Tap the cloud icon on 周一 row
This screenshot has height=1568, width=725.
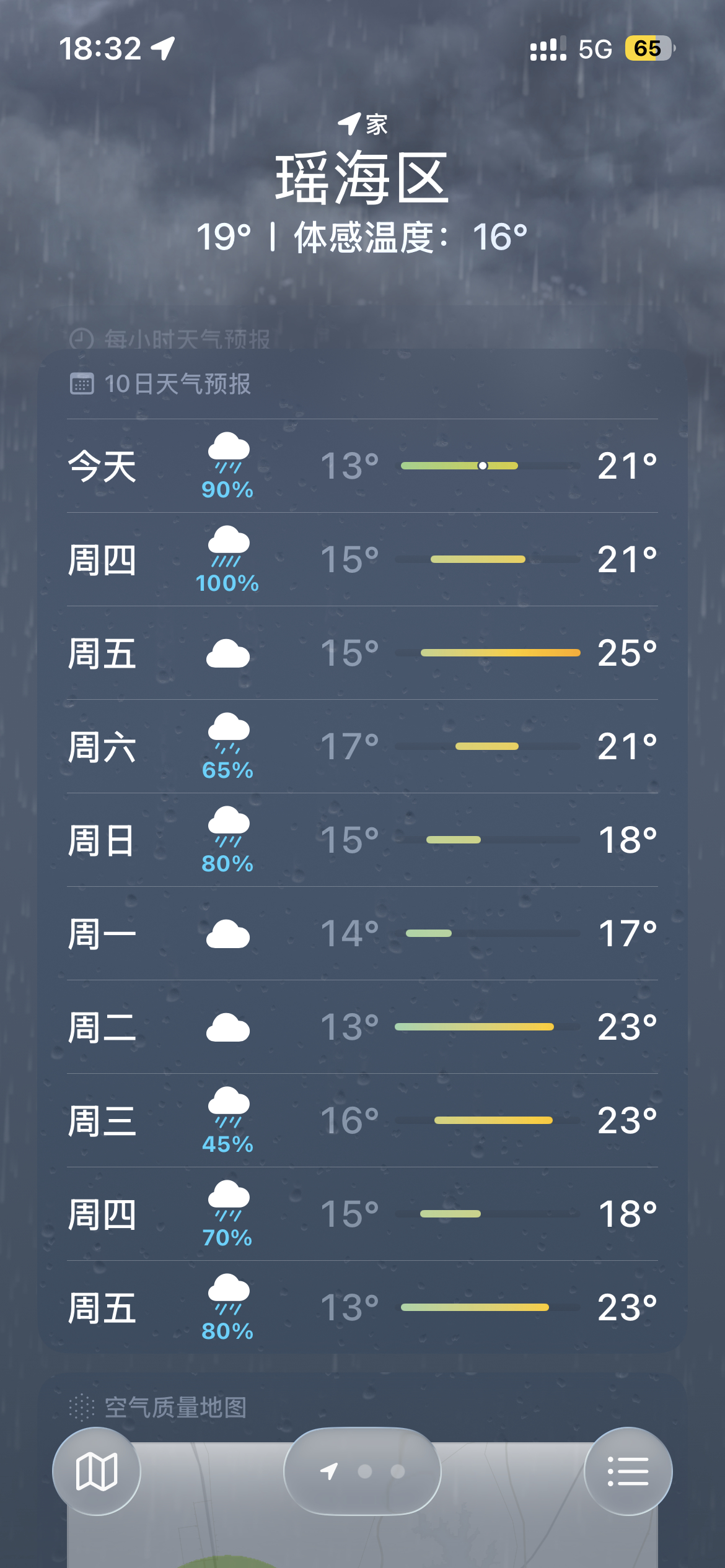coord(227,933)
